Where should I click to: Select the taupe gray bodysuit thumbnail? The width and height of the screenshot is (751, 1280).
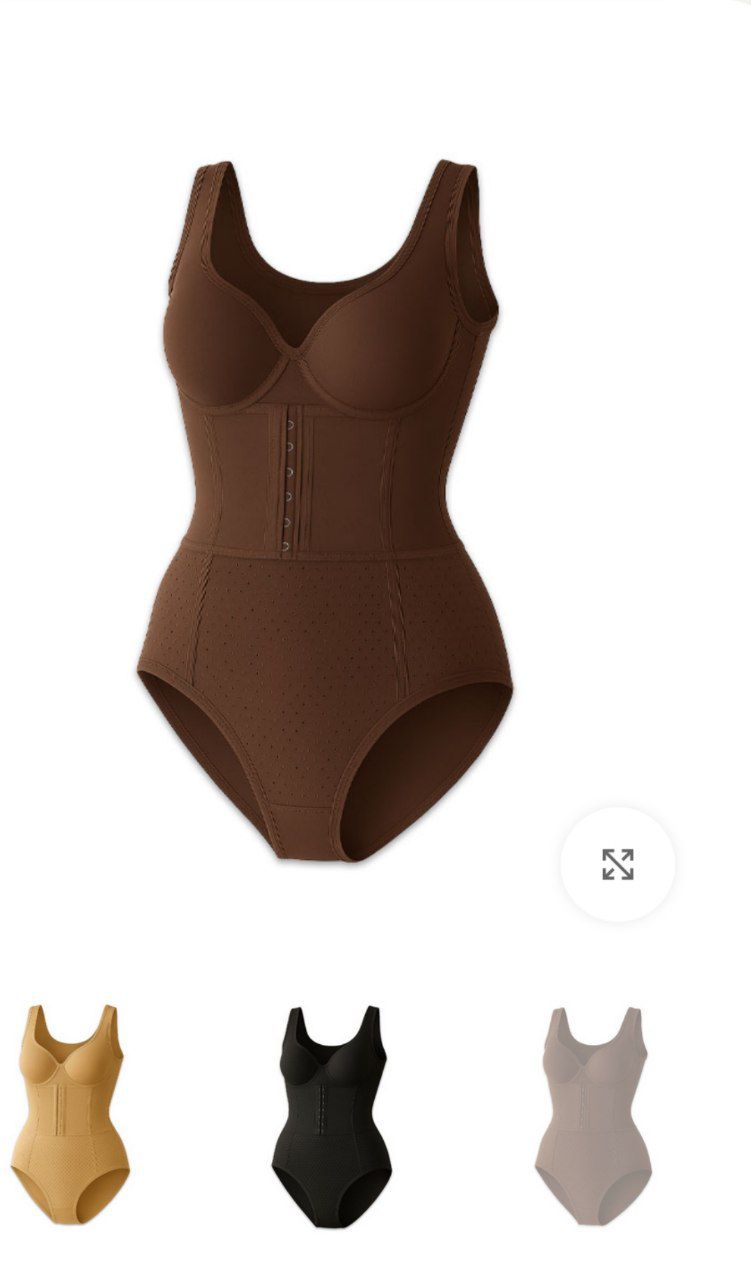pos(591,1115)
